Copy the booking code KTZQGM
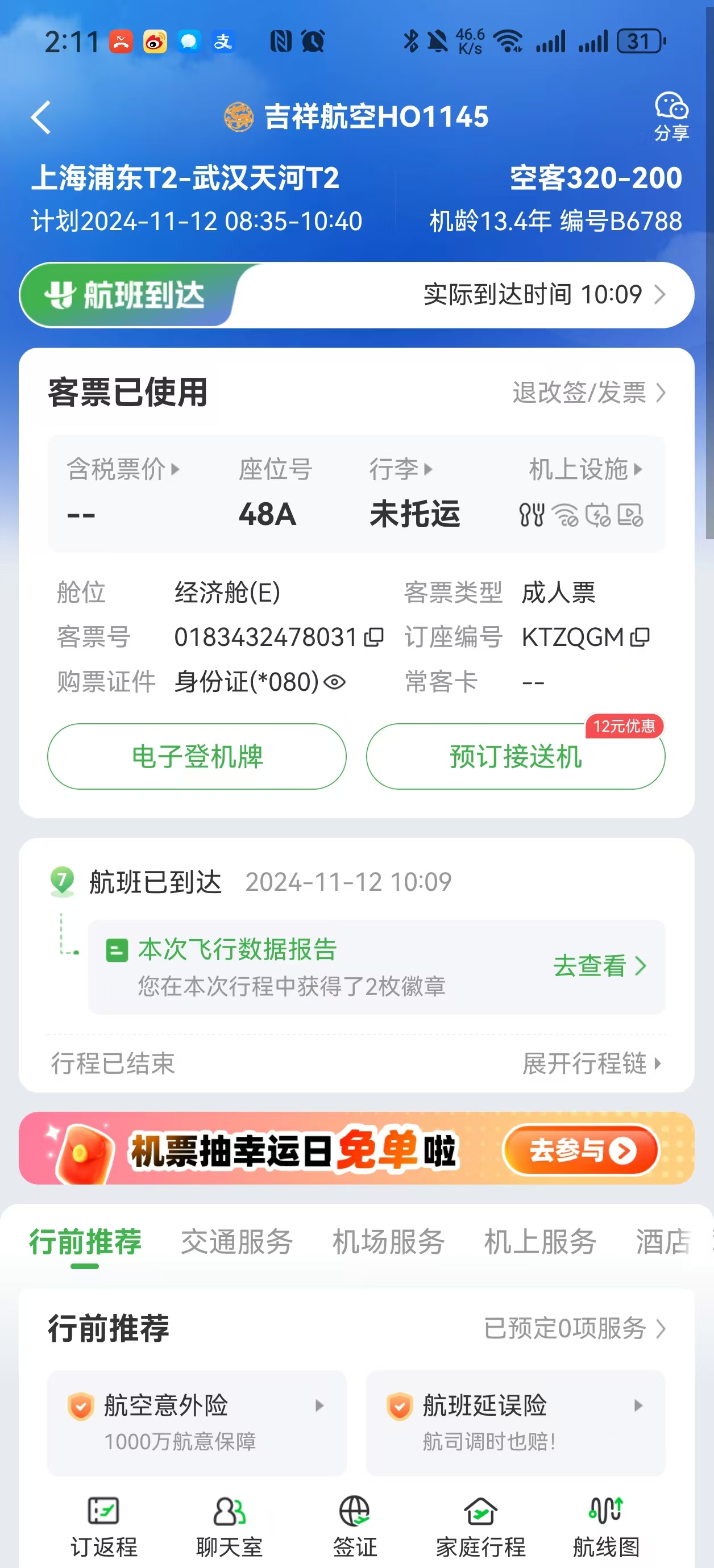714x1568 pixels. 640,637
